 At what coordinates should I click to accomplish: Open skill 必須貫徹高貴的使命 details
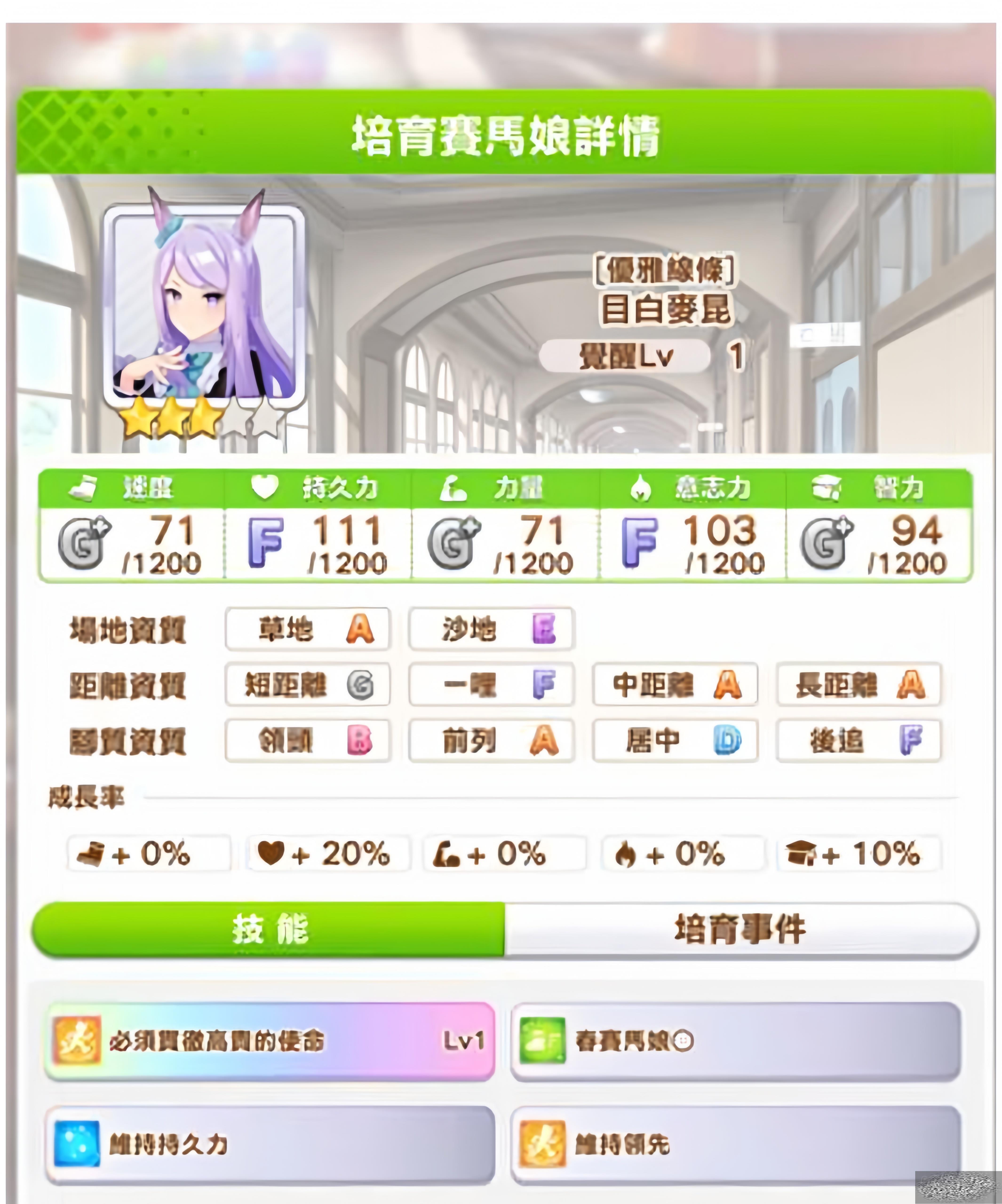point(270,1041)
